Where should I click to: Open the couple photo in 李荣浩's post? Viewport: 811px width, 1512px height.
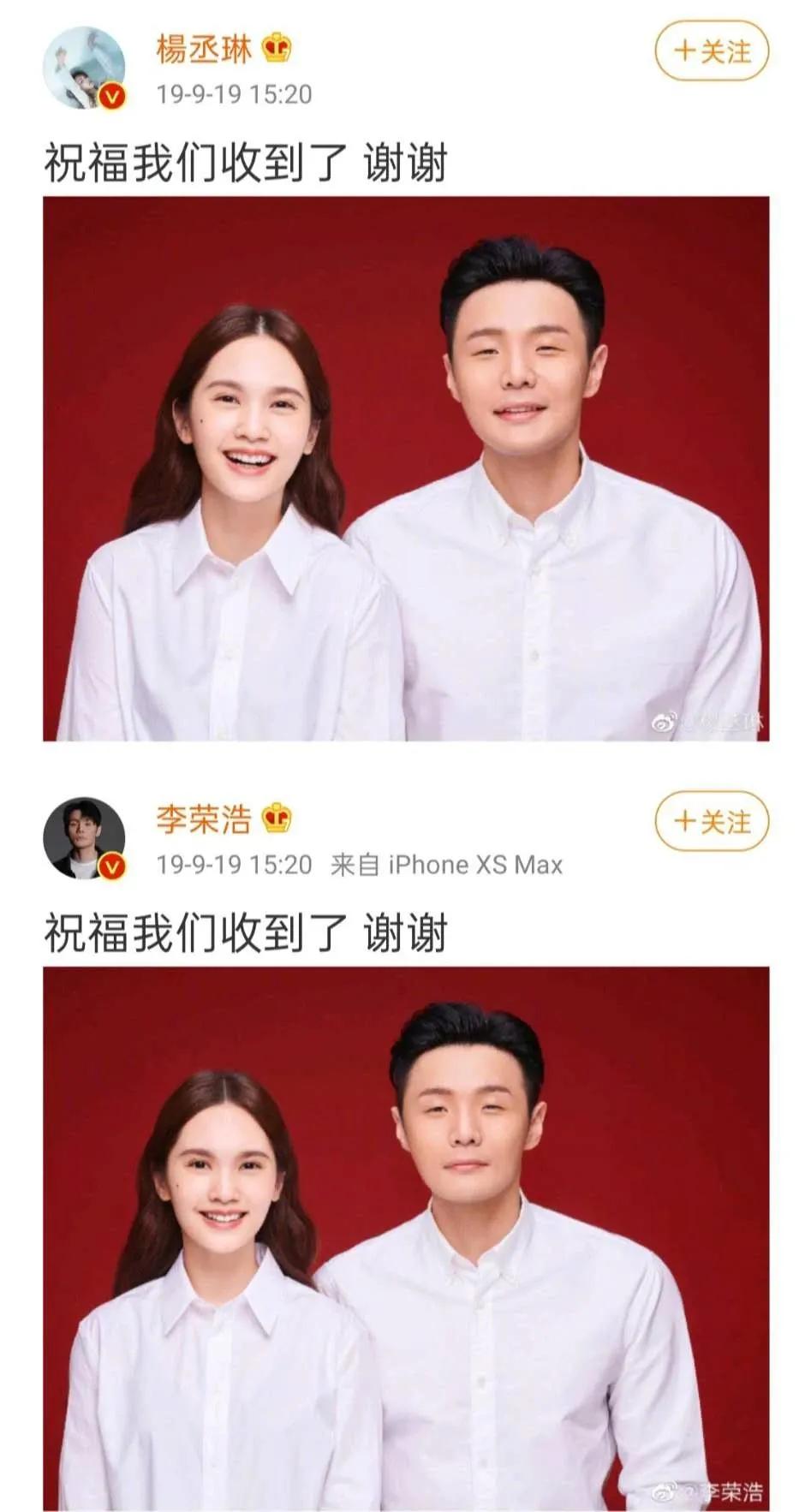405,1233
